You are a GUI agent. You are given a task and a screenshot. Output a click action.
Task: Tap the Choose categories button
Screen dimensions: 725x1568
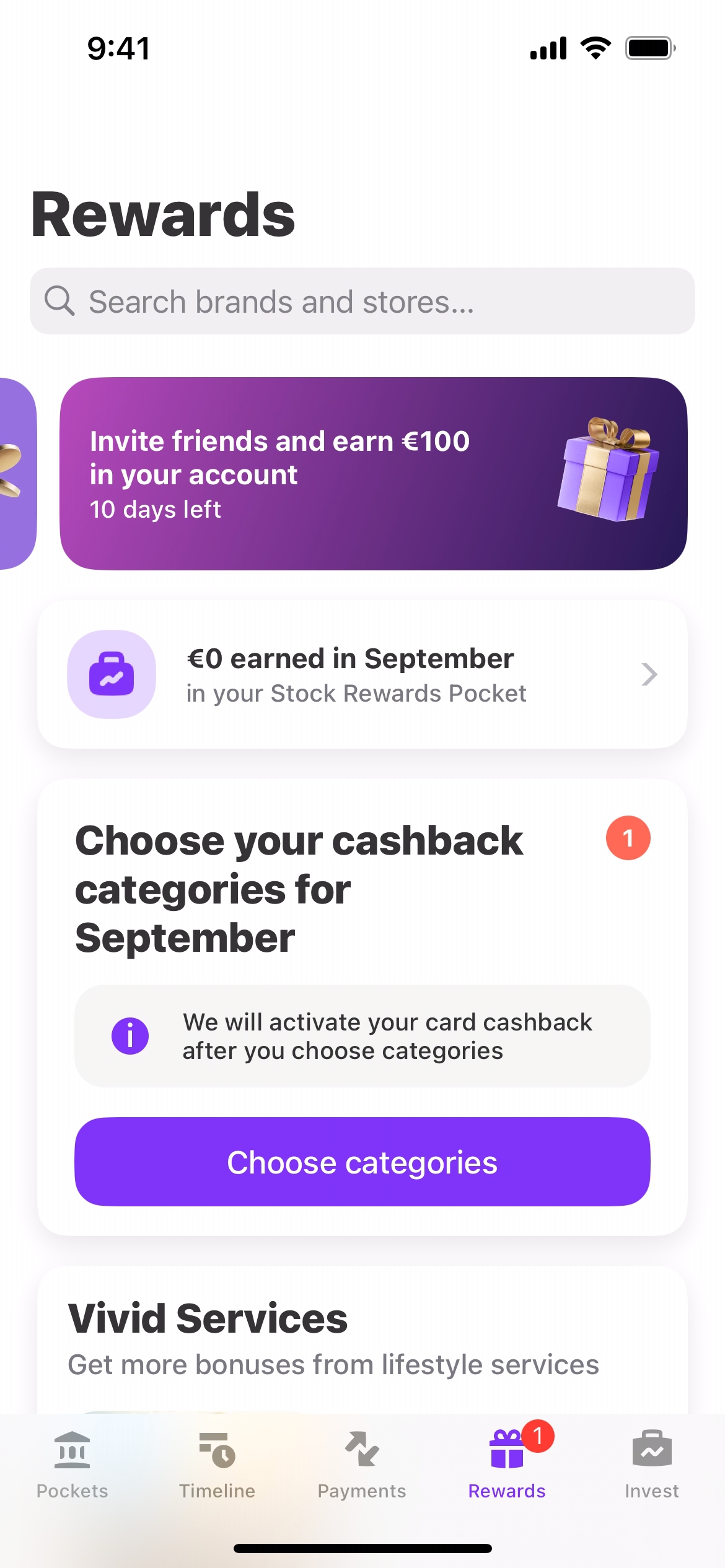click(x=362, y=1162)
